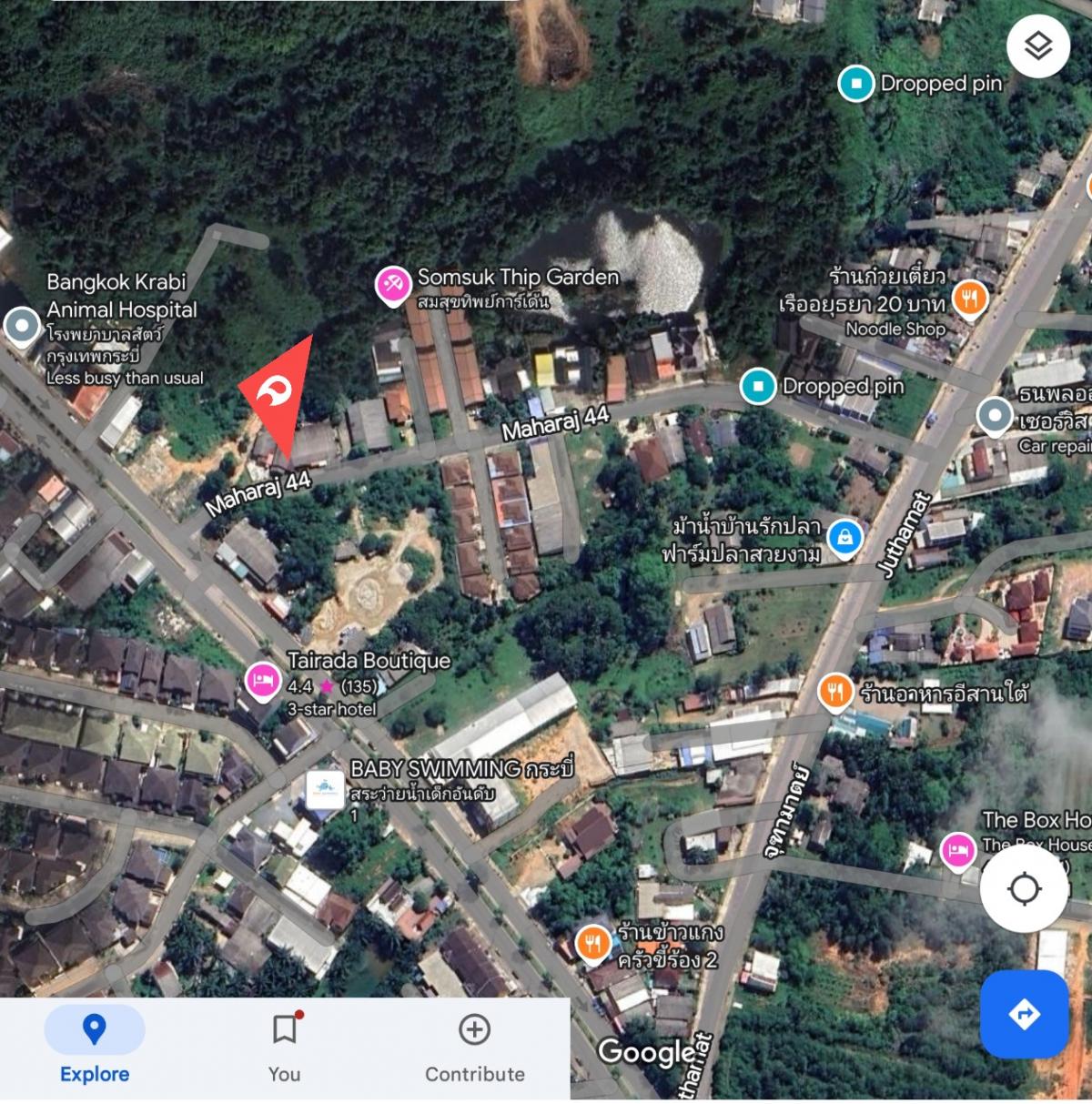Open the fish farm shop marker
This screenshot has height=1104, width=1092.
click(845, 537)
